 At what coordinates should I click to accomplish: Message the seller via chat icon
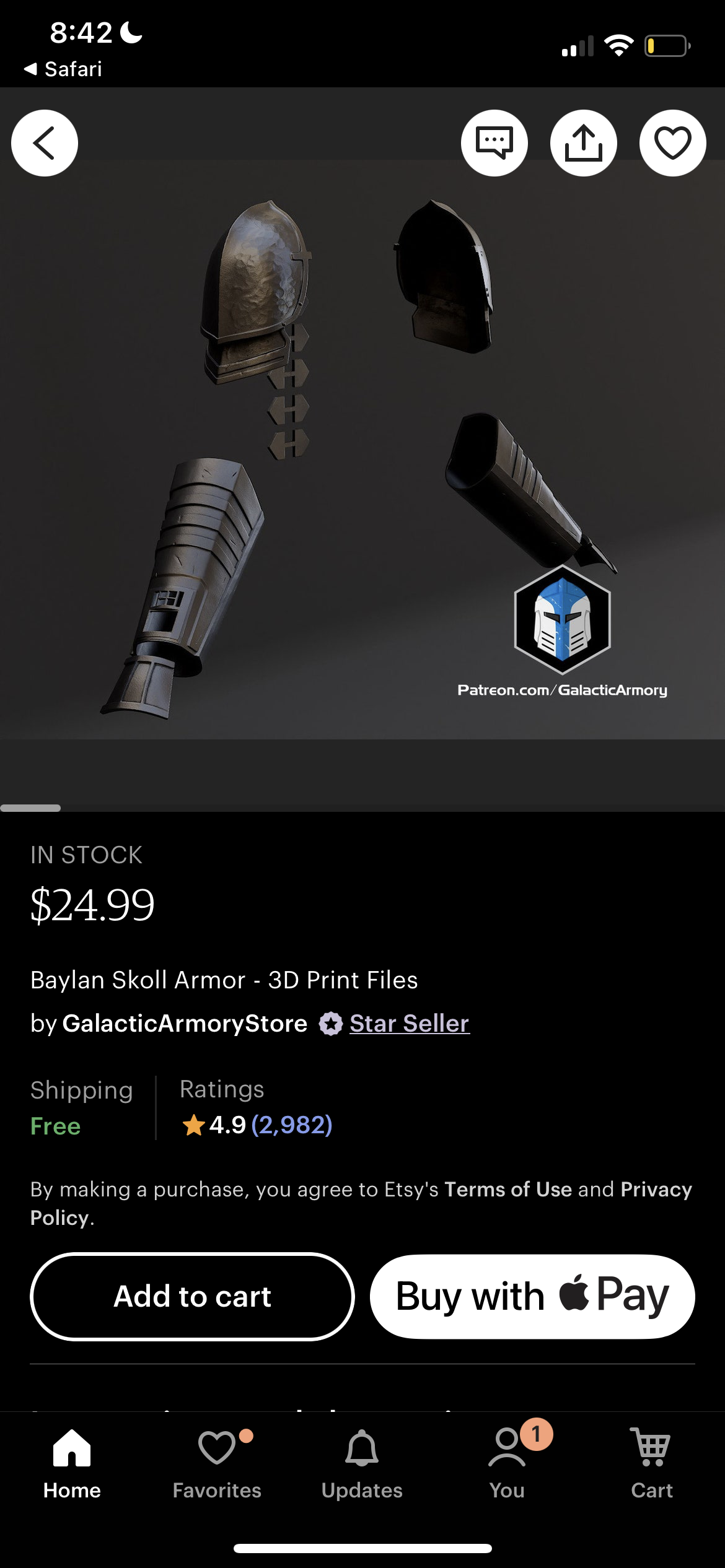(x=494, y=143)
